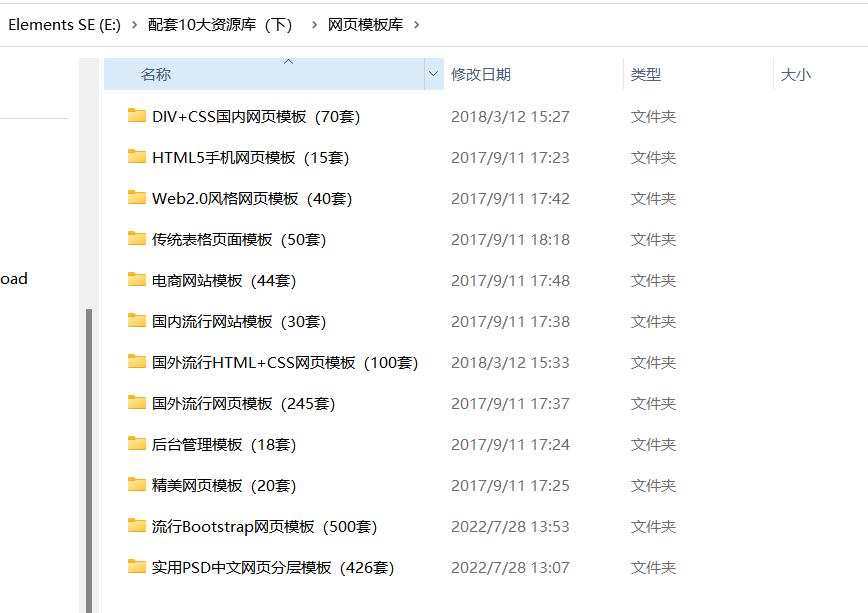
Task: Open the DIV+CSS国内网页模板 folder
Action: coord(255,116)
